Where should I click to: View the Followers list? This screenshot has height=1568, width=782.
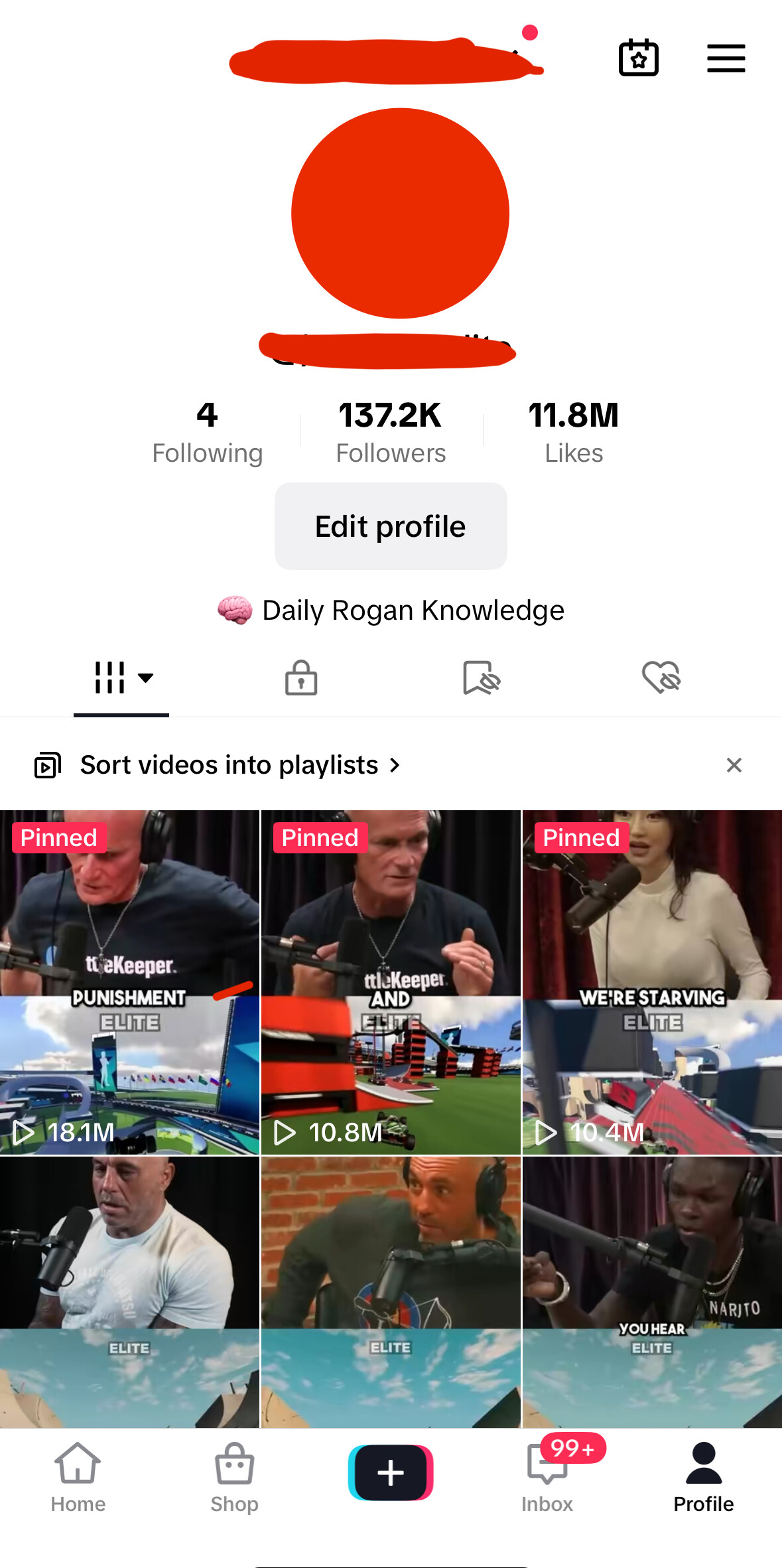pos(391,432)
